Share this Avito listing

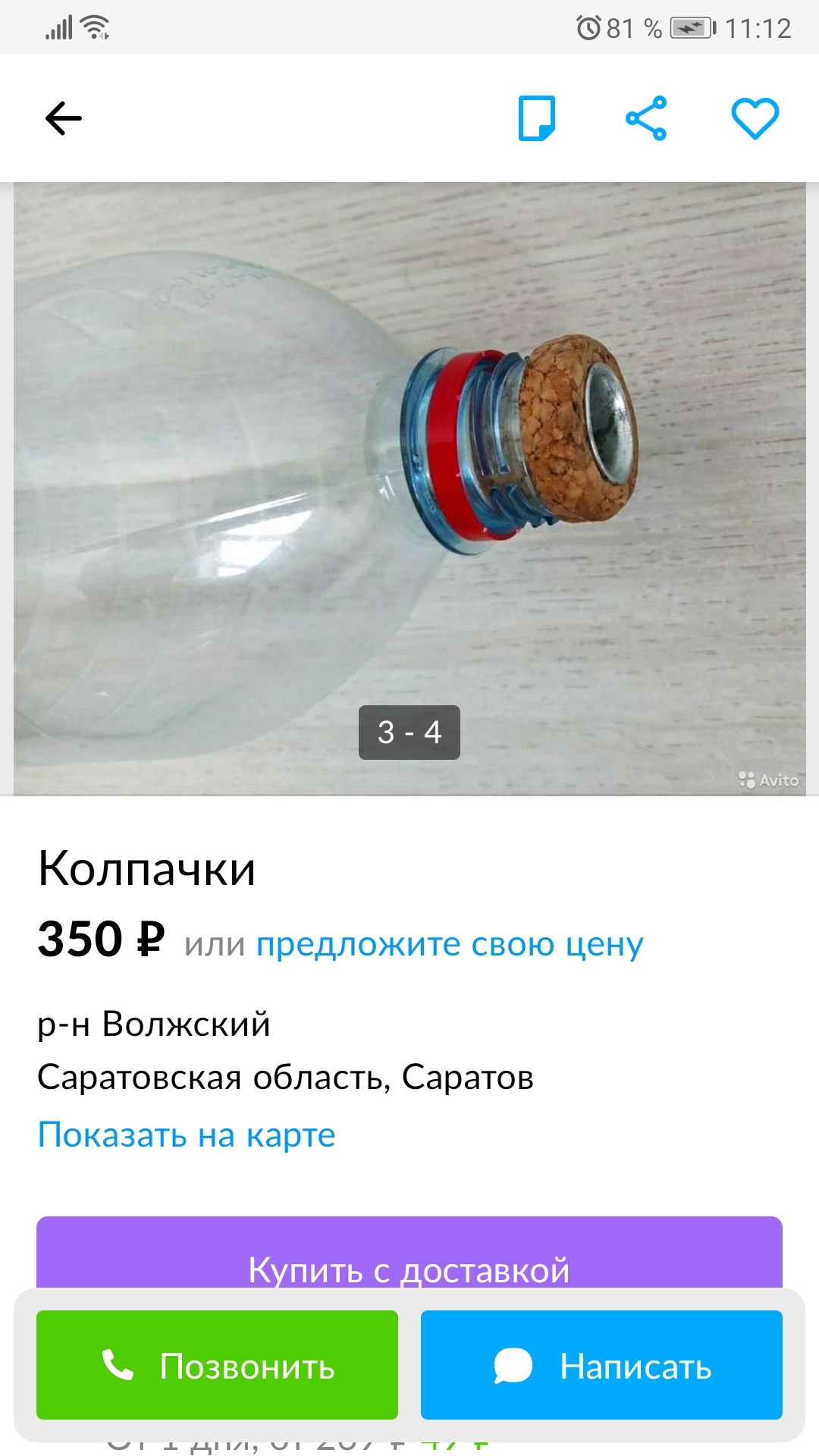[646, 118]
